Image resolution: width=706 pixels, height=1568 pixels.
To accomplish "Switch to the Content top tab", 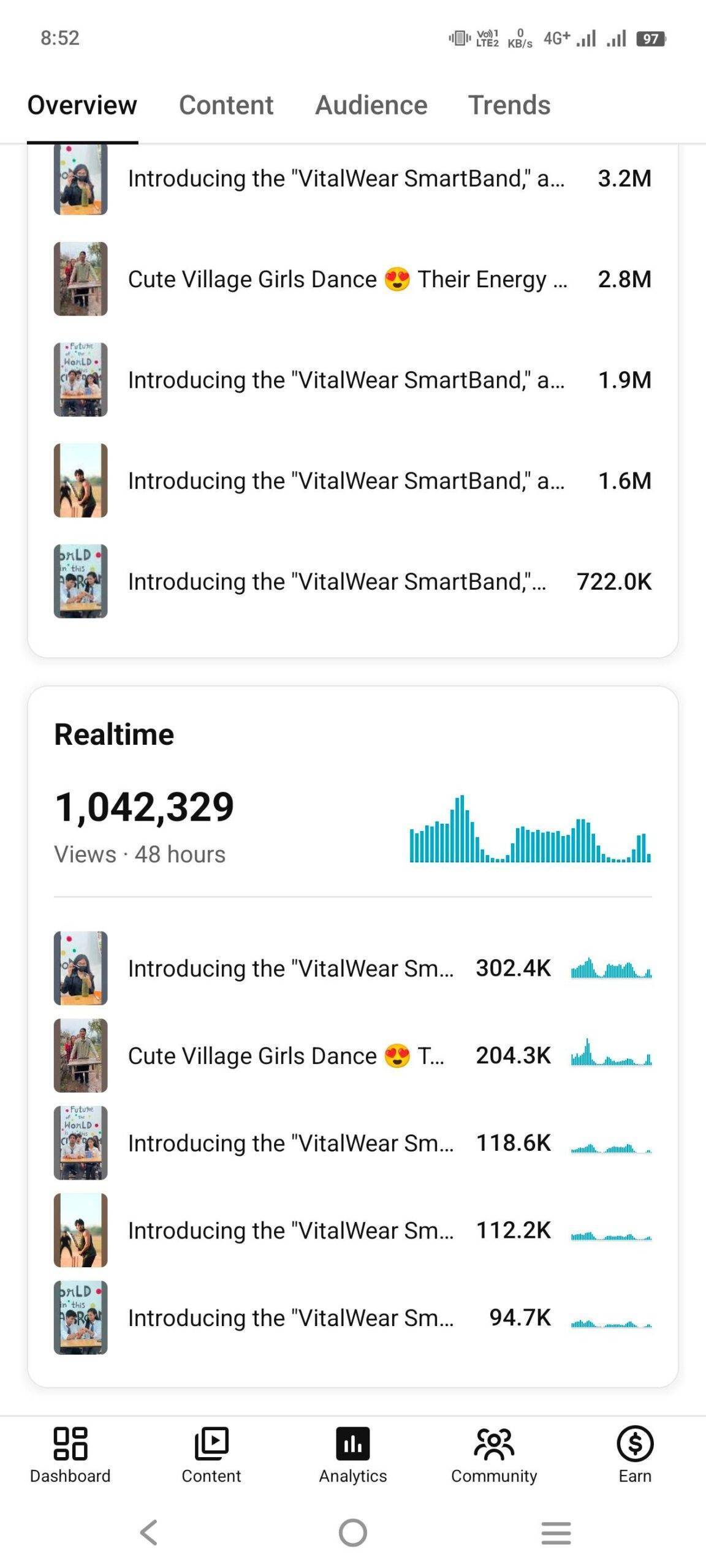I will (x=226, y=105).
